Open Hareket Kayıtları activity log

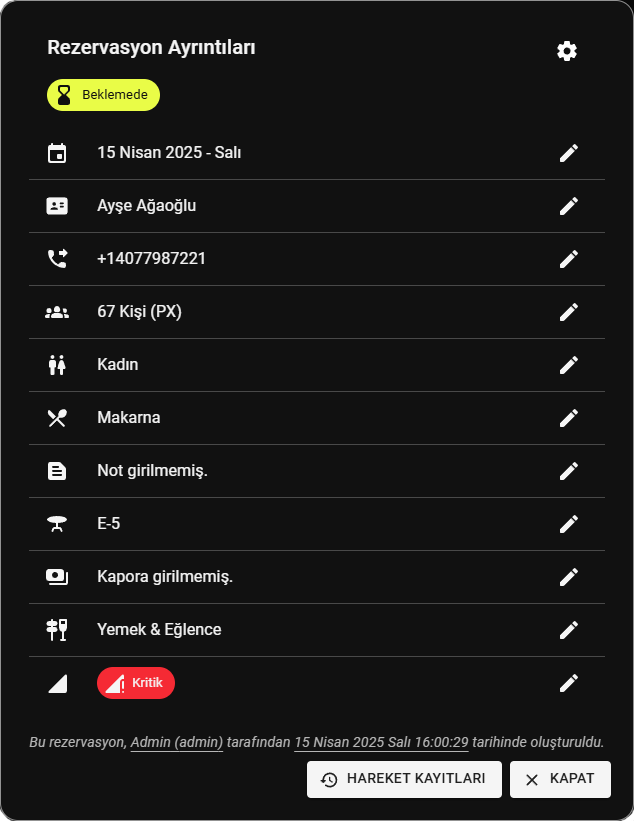pyautogui.click(x=404, y=779)
